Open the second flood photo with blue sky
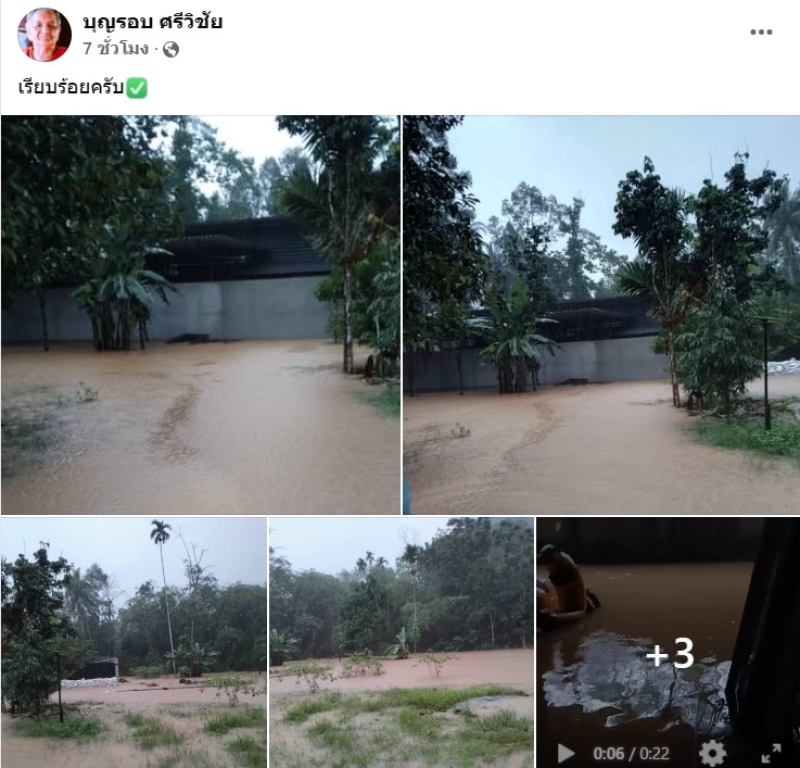Viewport: 800px width, 768px height. pos(601,315)
